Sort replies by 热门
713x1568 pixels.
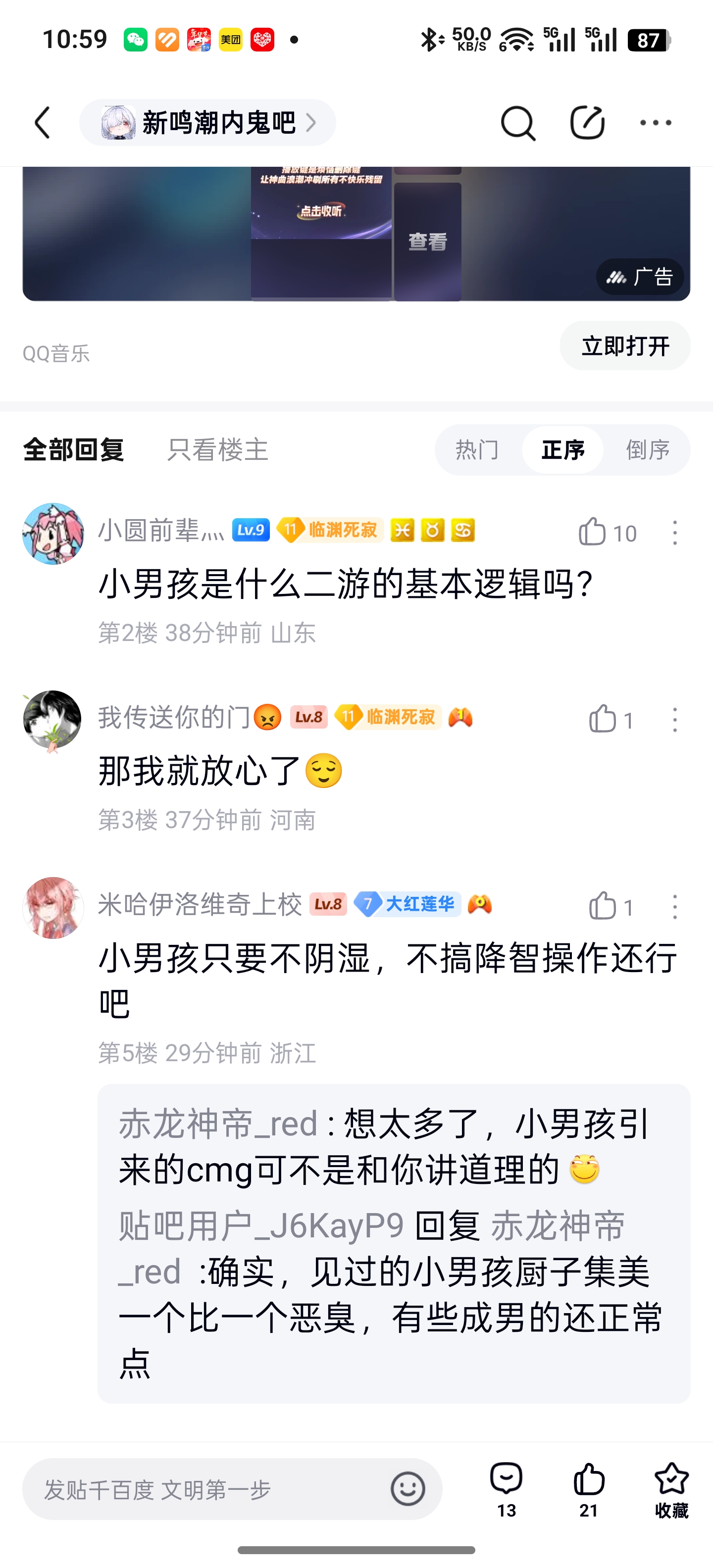(477, 450)
